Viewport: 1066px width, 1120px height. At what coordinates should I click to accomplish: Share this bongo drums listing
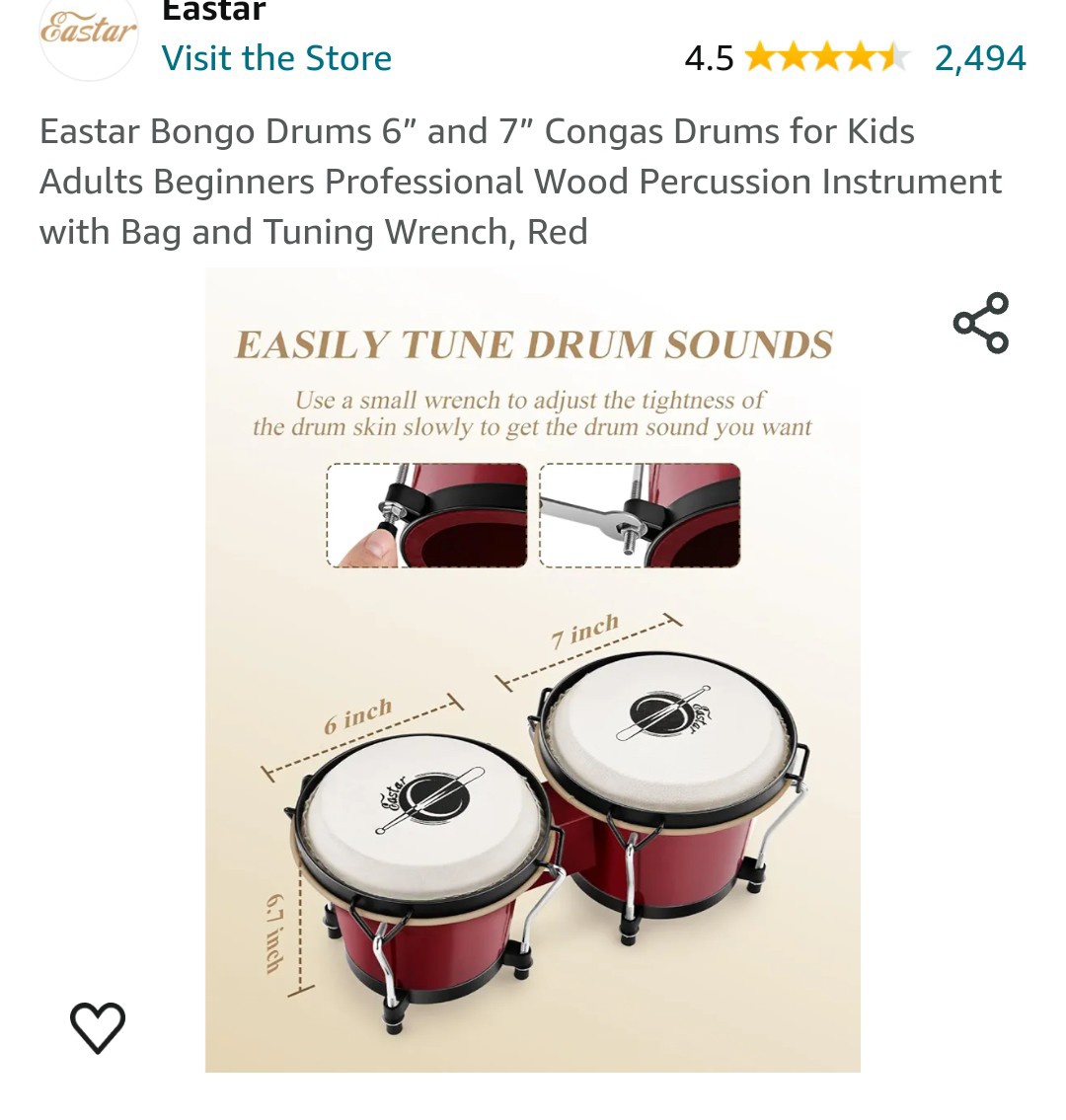[980, 323]
